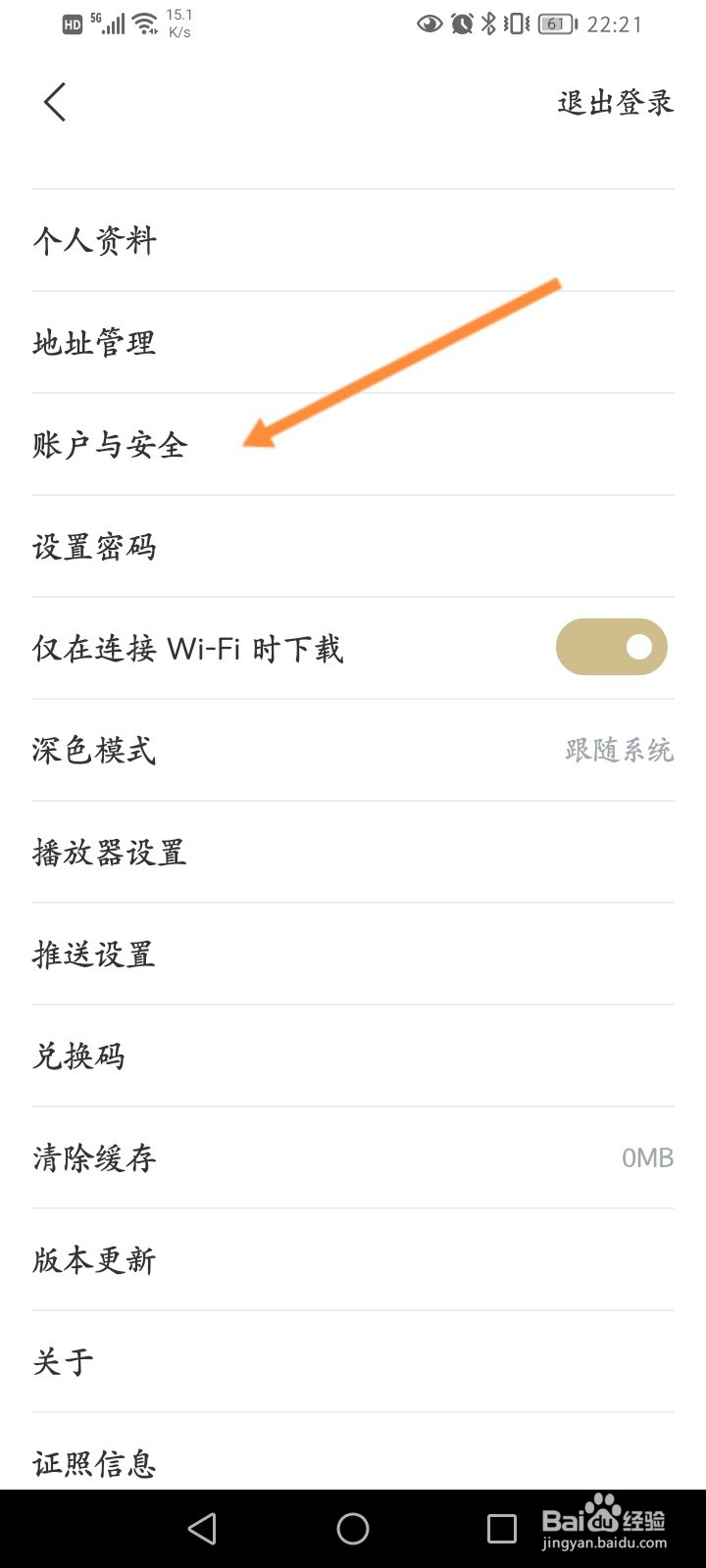The height and width of the screenshot is (1568, 706).
Task: Tap the system back button
Action: (203, 1529)
